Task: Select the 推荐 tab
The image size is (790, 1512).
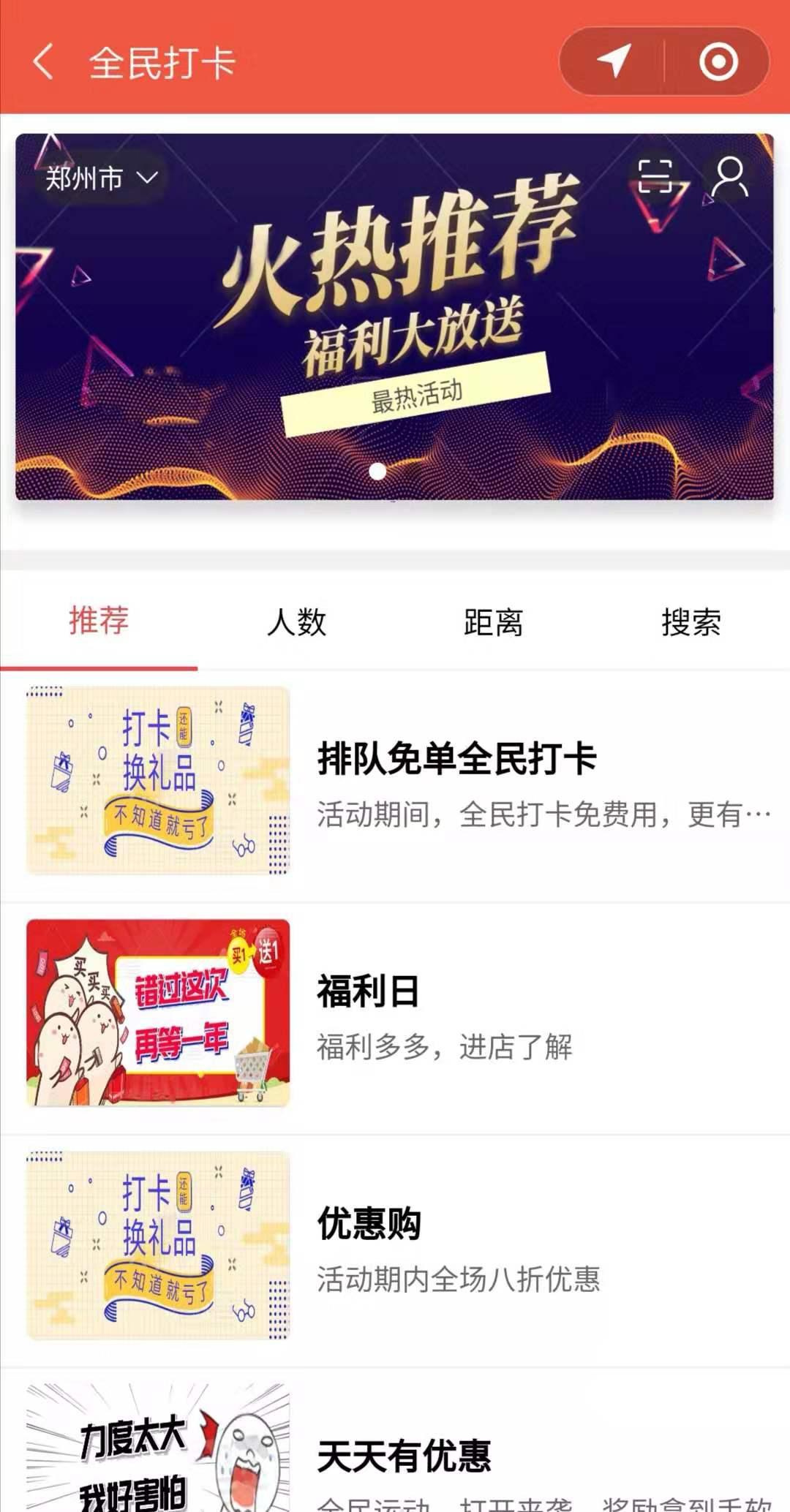Action: click(99, 621)
